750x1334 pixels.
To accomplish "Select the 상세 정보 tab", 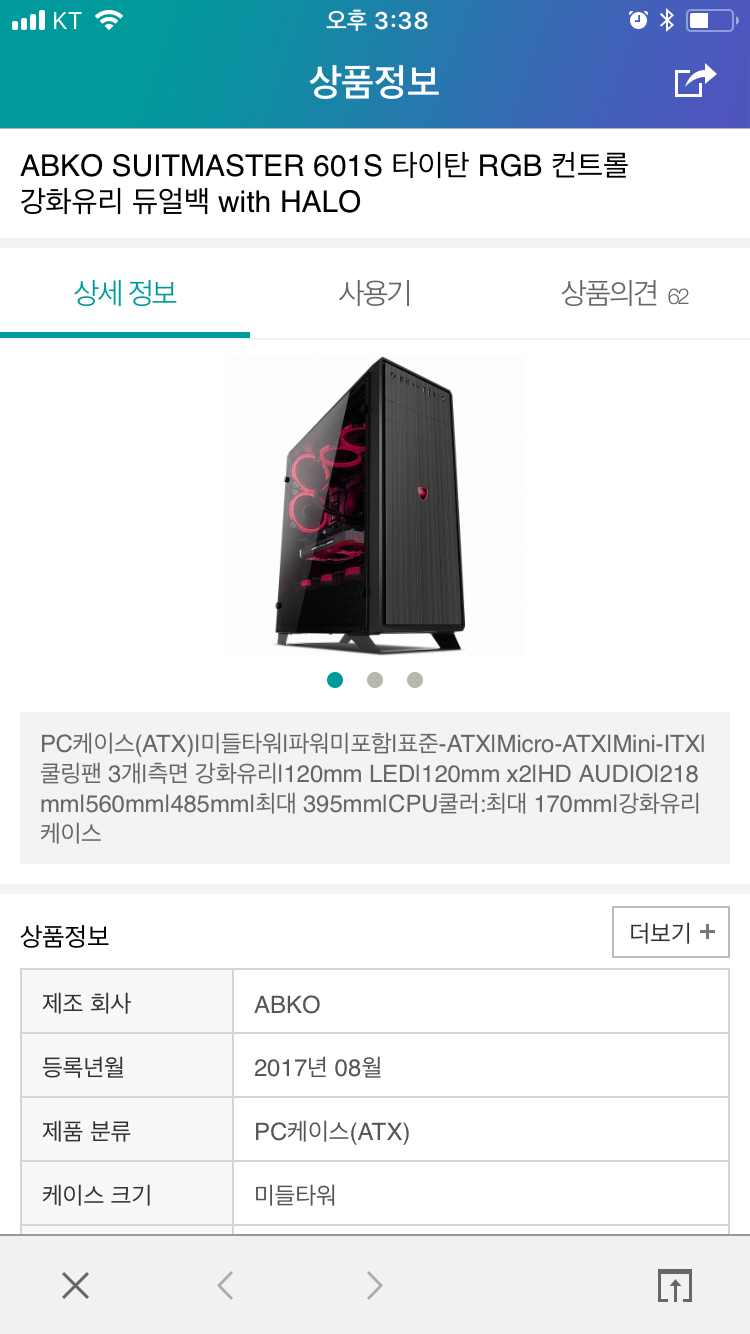I will tap(125, 293).
